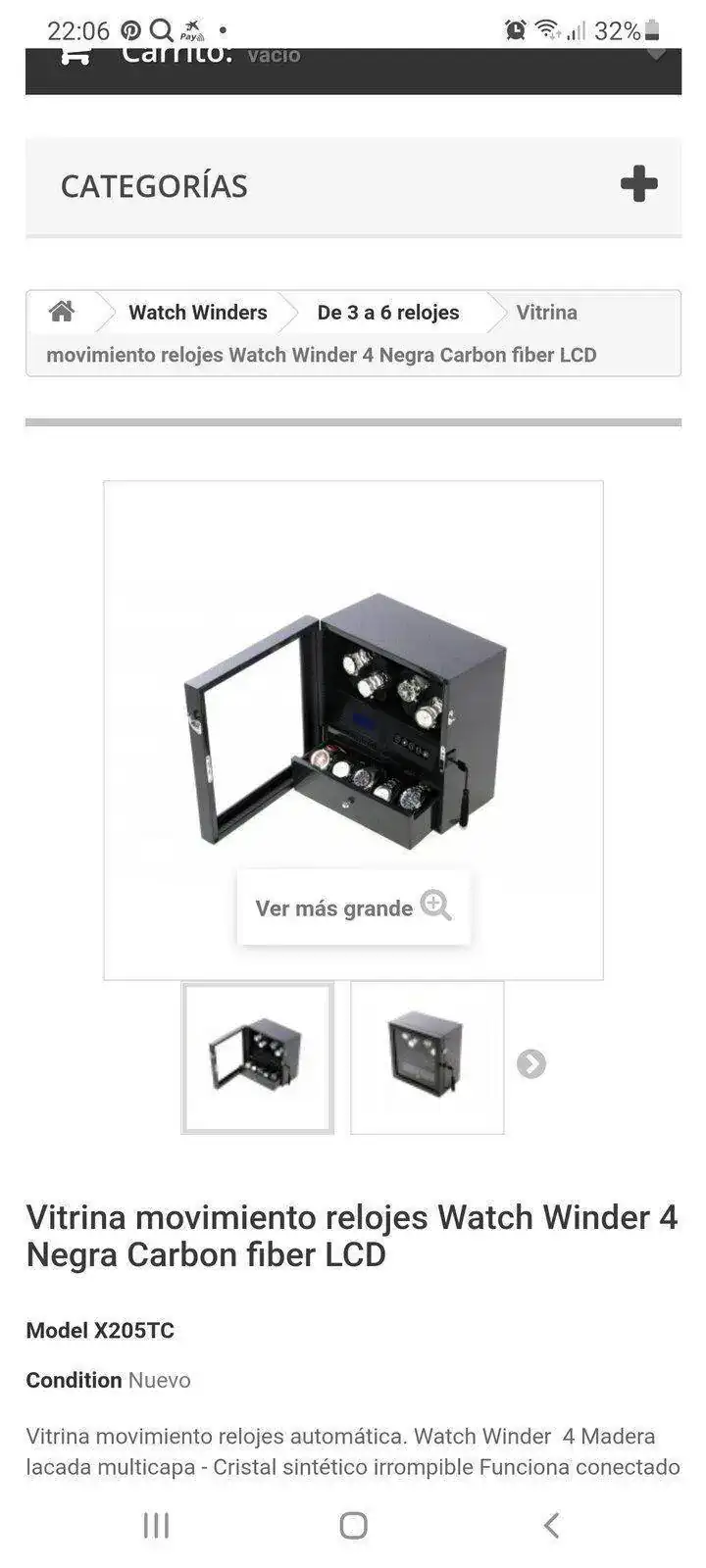Go to the system home screen

pos(353,1525)
